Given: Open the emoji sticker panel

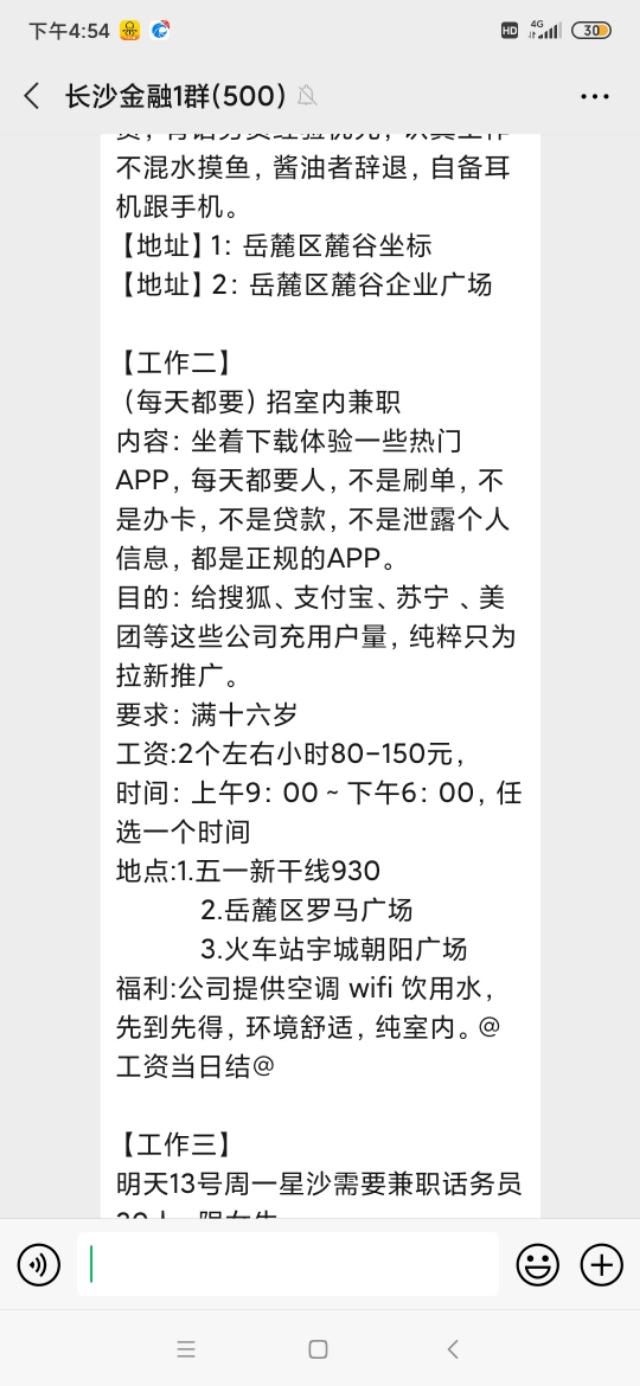Looking at the screenshot, I should tap(537, 1265).
